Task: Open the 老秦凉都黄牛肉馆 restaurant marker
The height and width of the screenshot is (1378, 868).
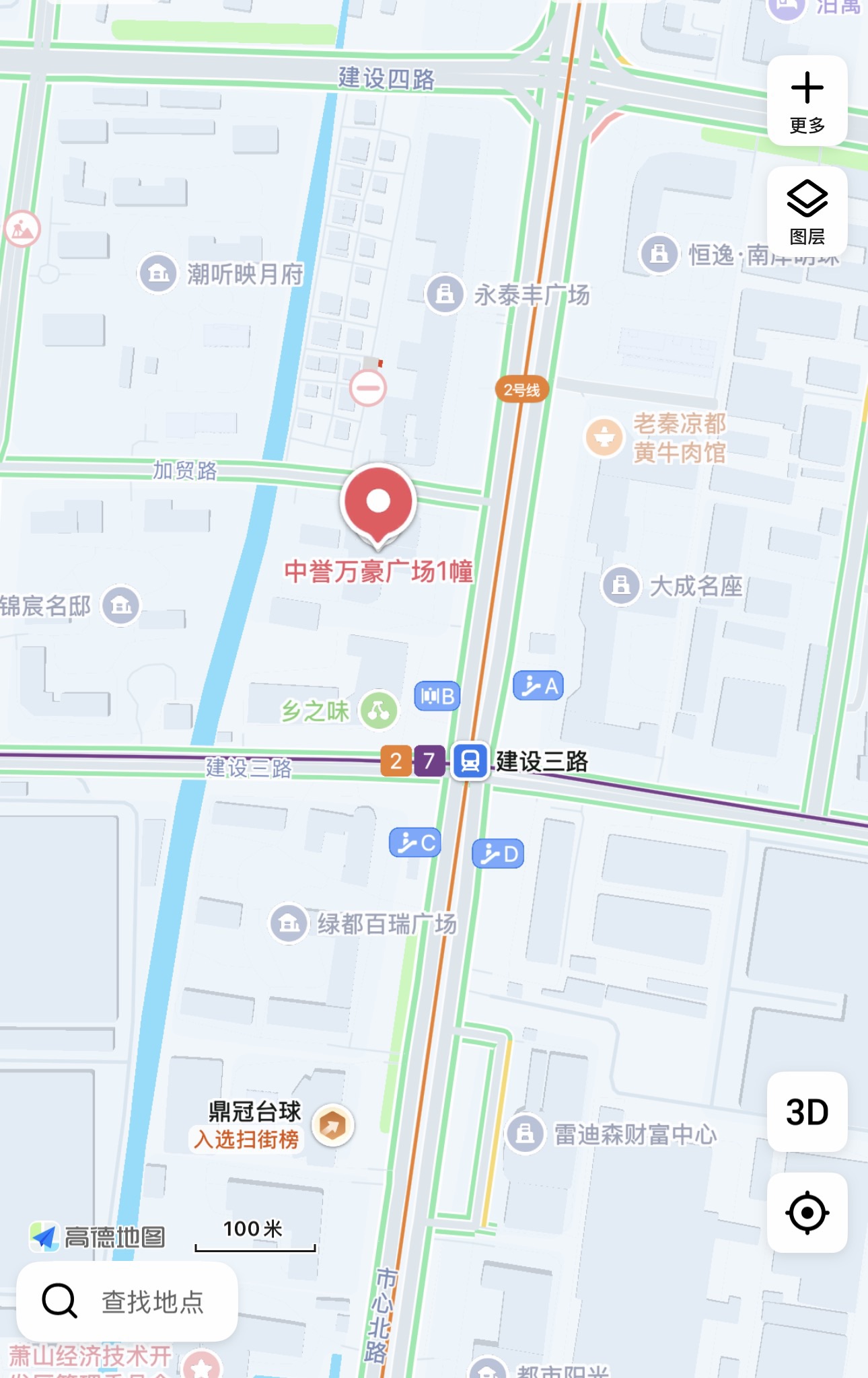Action: [x=604, y=437]
